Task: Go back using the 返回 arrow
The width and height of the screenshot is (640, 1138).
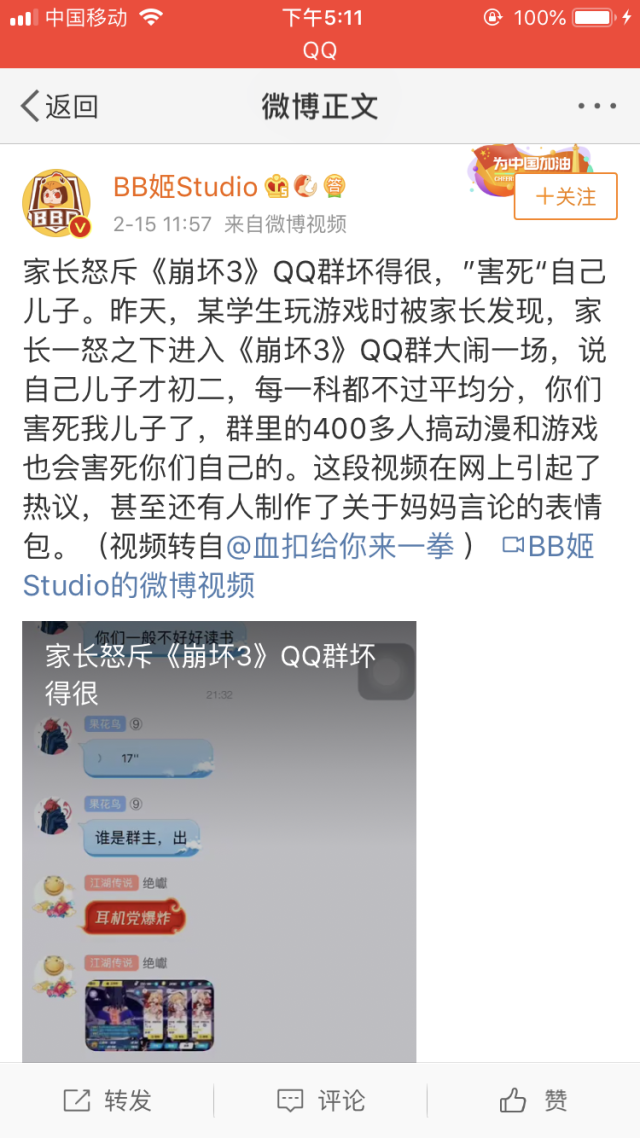Action: pyautogui.click(x=60, y=106)
